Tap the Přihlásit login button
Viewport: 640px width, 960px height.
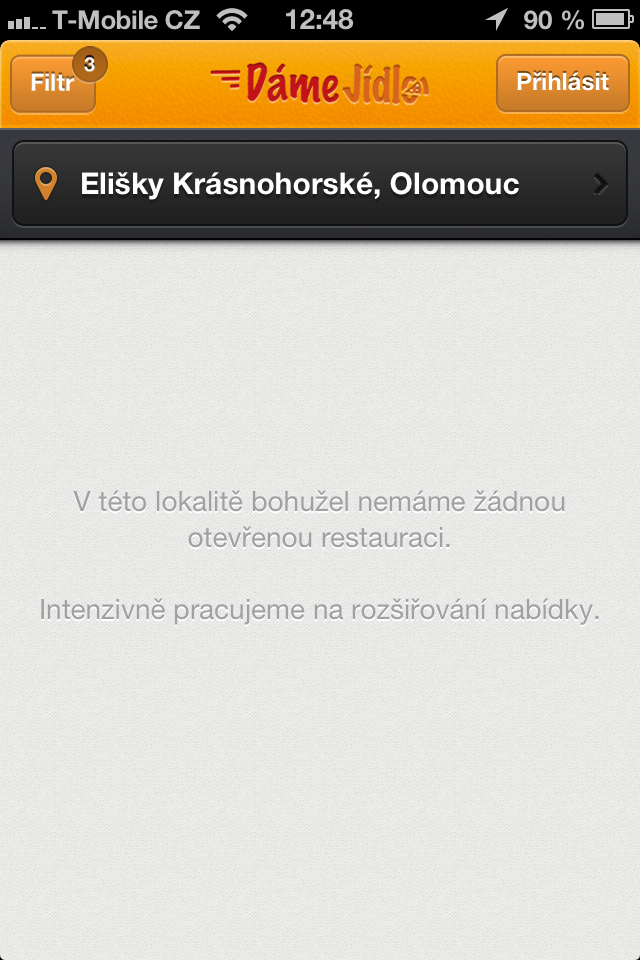[562, 83]
